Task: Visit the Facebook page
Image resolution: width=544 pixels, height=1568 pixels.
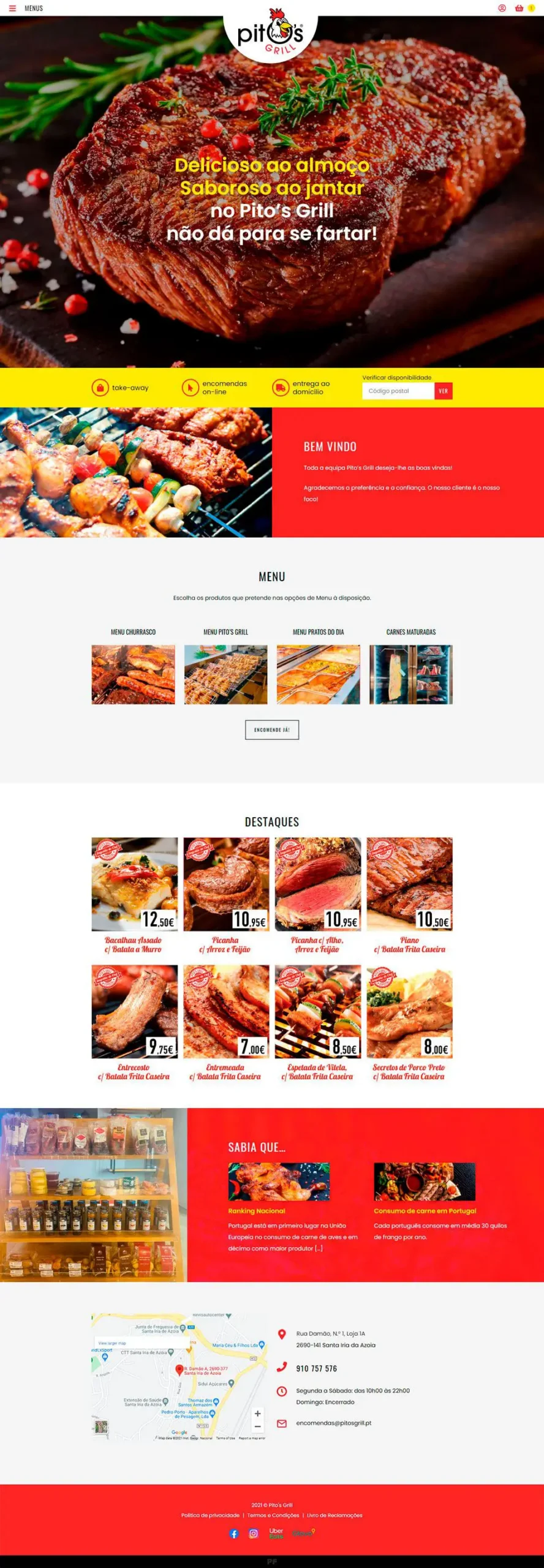Action: click(x=234, y=1533)
